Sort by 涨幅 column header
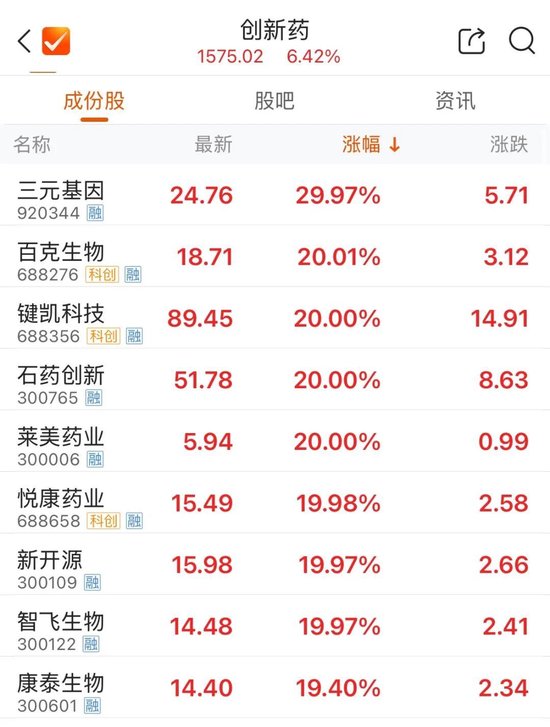Image resolution: width=550 pixels, height=727 pixels. 371,144
